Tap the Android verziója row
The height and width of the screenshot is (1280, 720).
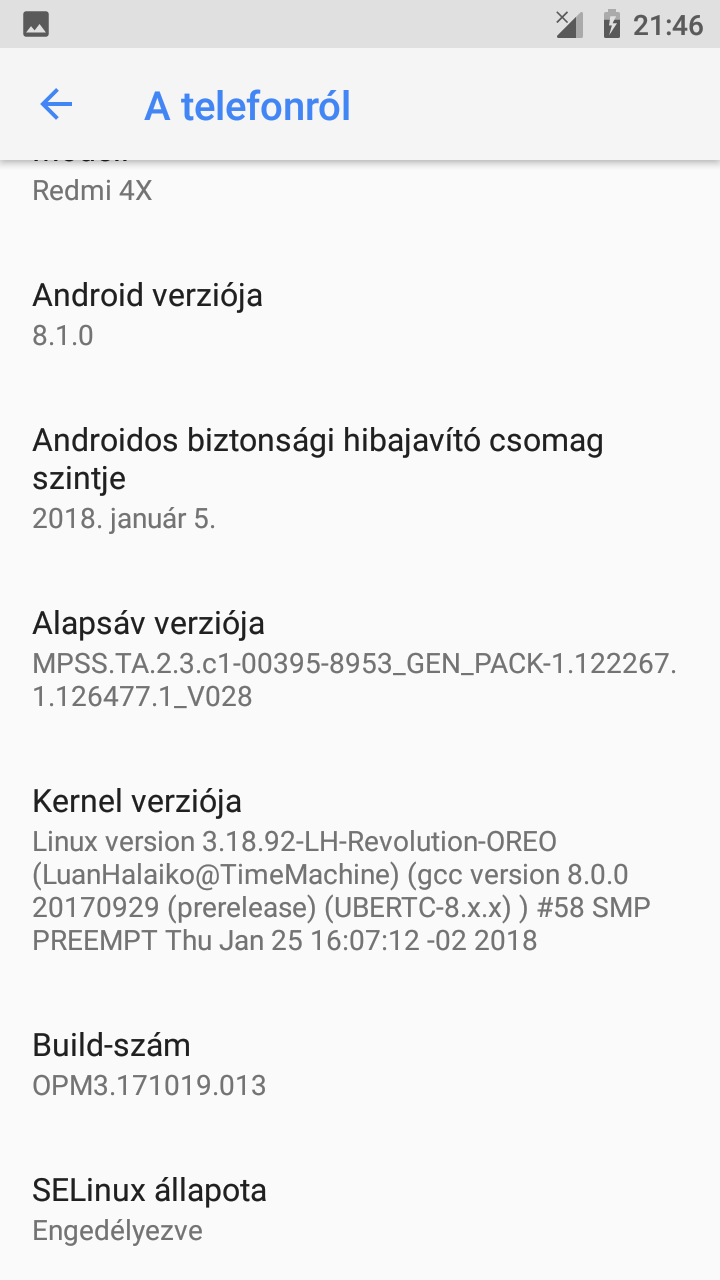click(x=360, y=314)
